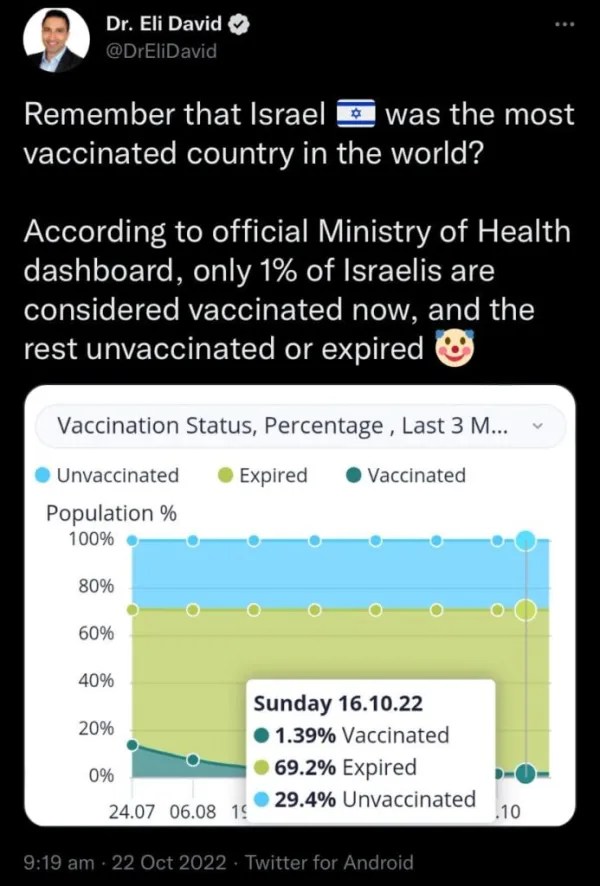The width and height of the screenshot is (600, 886).
Task: Open the @DrEliDavid profile handle
Action: click(161, 51)
